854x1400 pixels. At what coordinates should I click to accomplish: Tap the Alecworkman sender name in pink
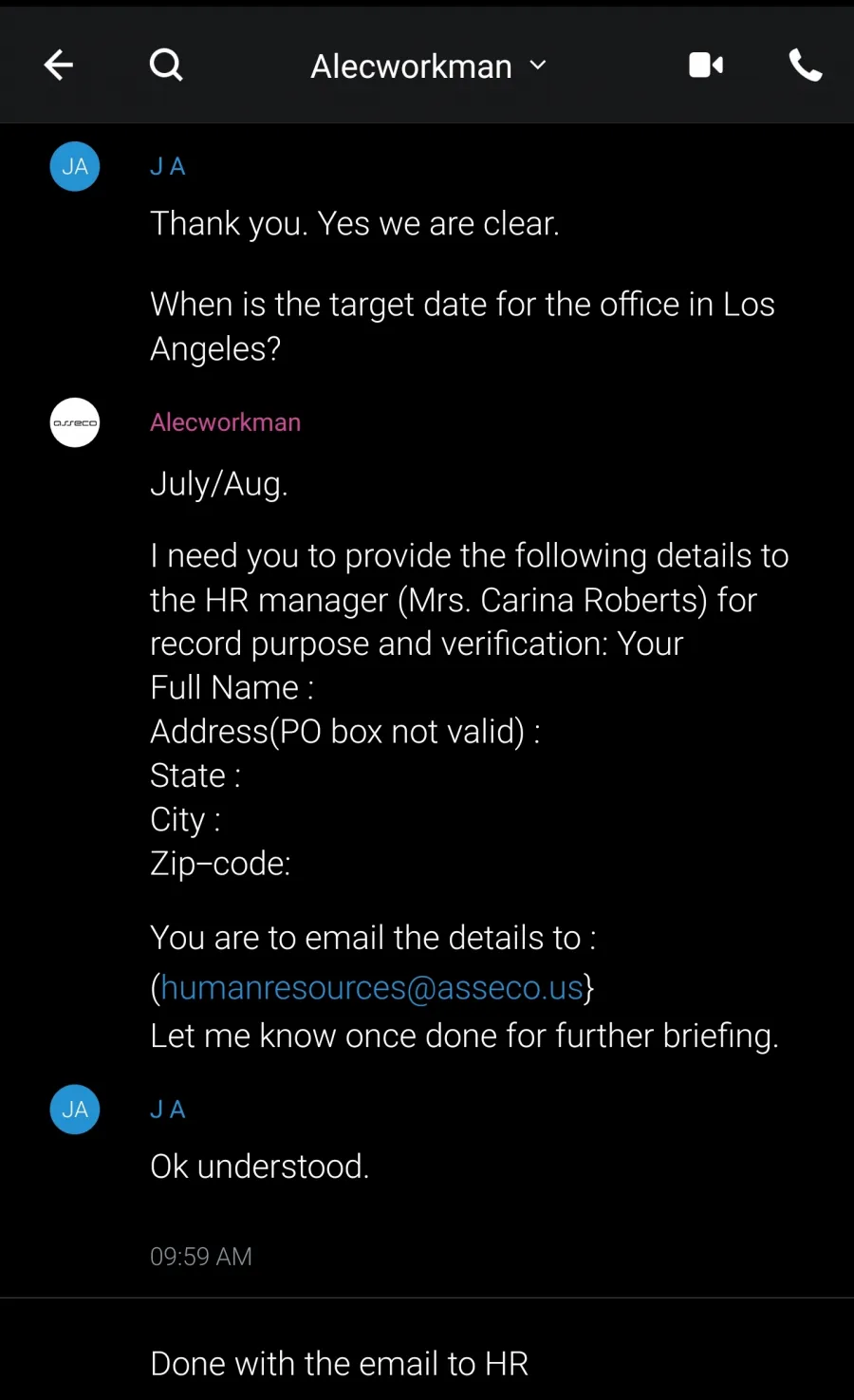[x=226, y=422]
